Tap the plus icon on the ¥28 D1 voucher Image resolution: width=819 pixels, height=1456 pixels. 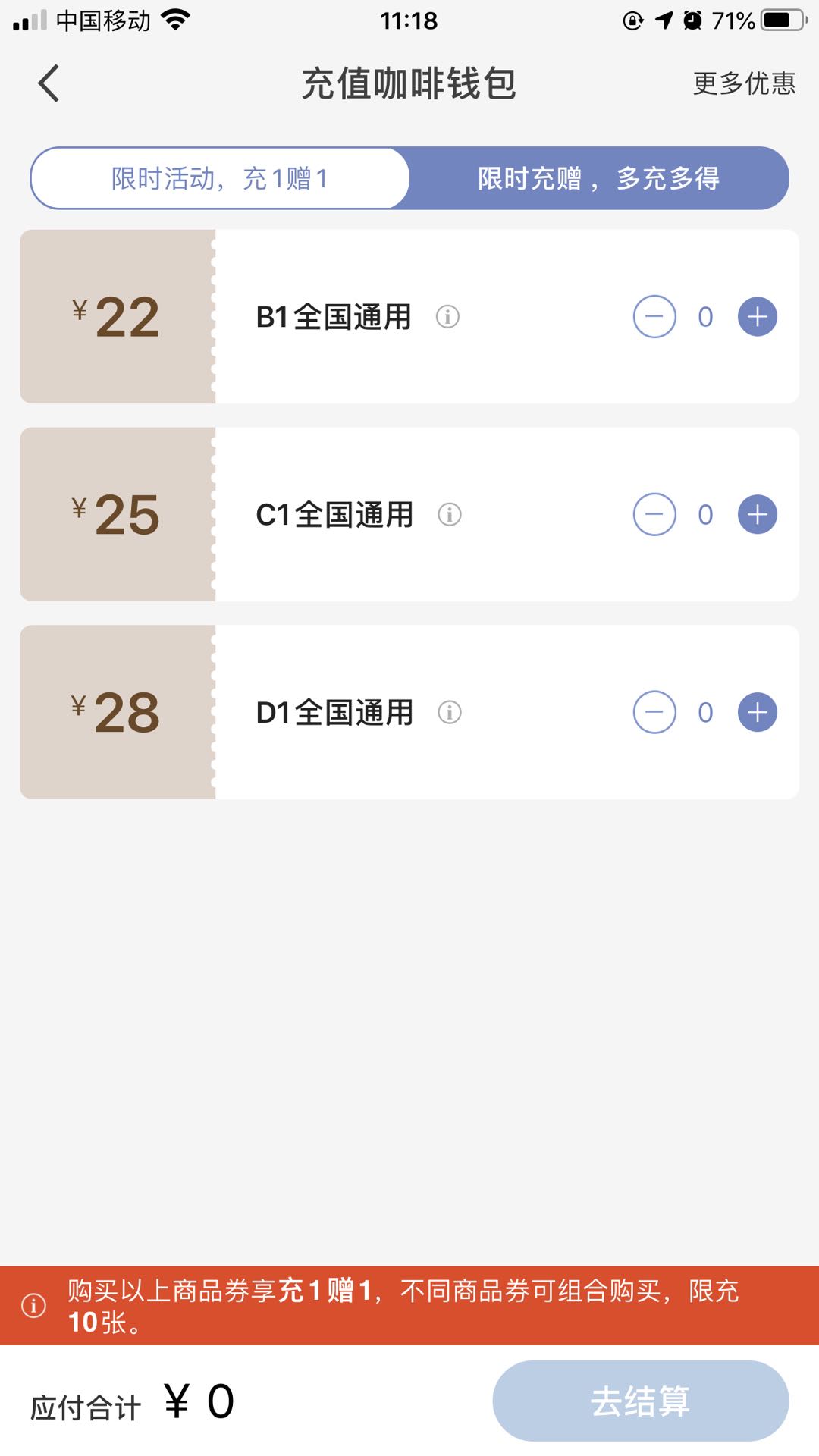click(755, 711)
